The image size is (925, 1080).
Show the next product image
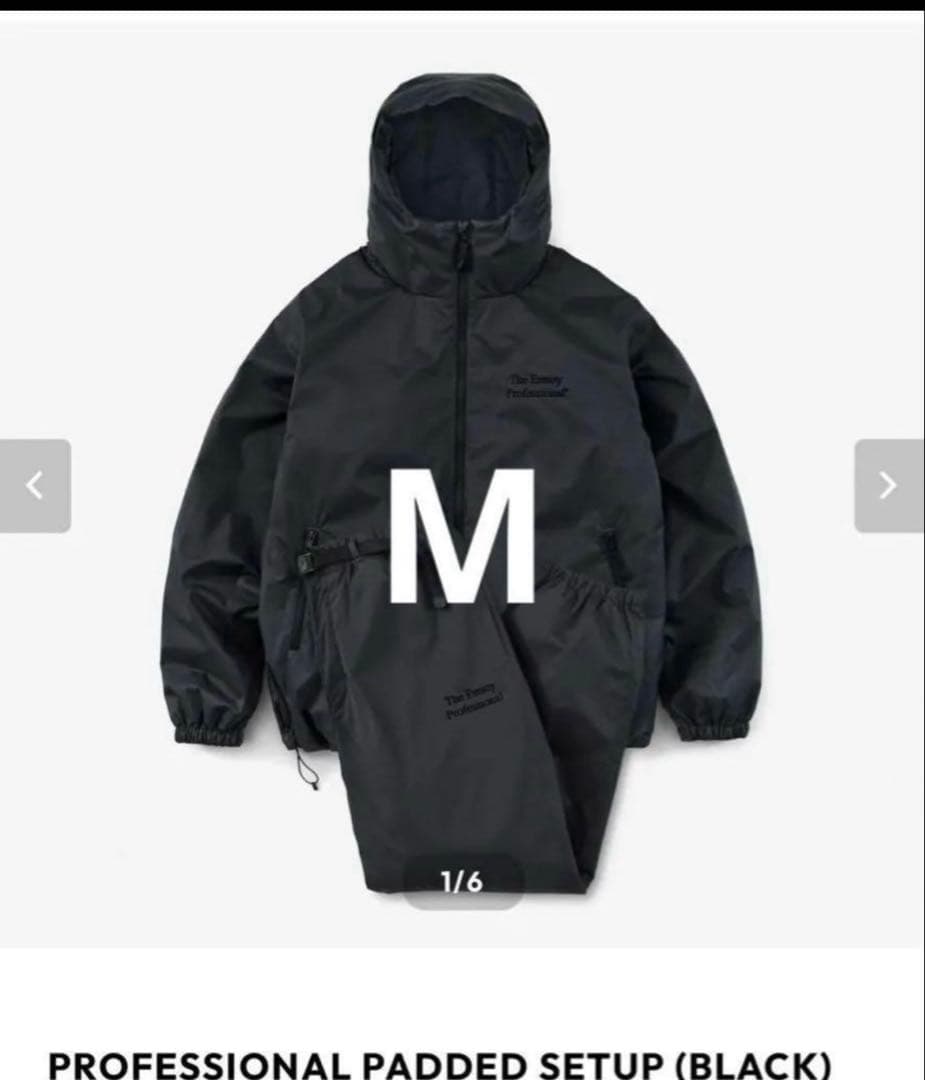point(888,486)
